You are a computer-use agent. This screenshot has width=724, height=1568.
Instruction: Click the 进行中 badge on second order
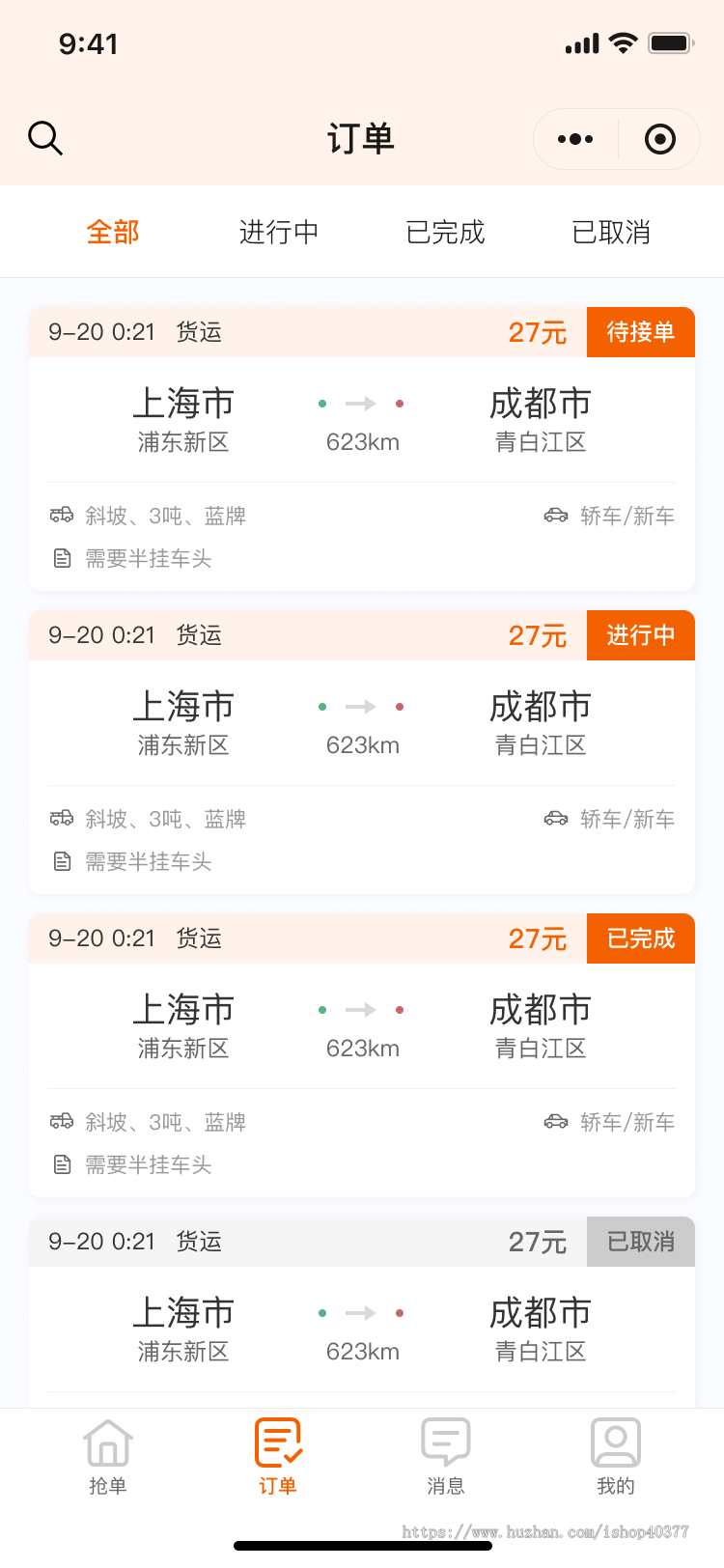pyautogui.click(x=641, y=635)
